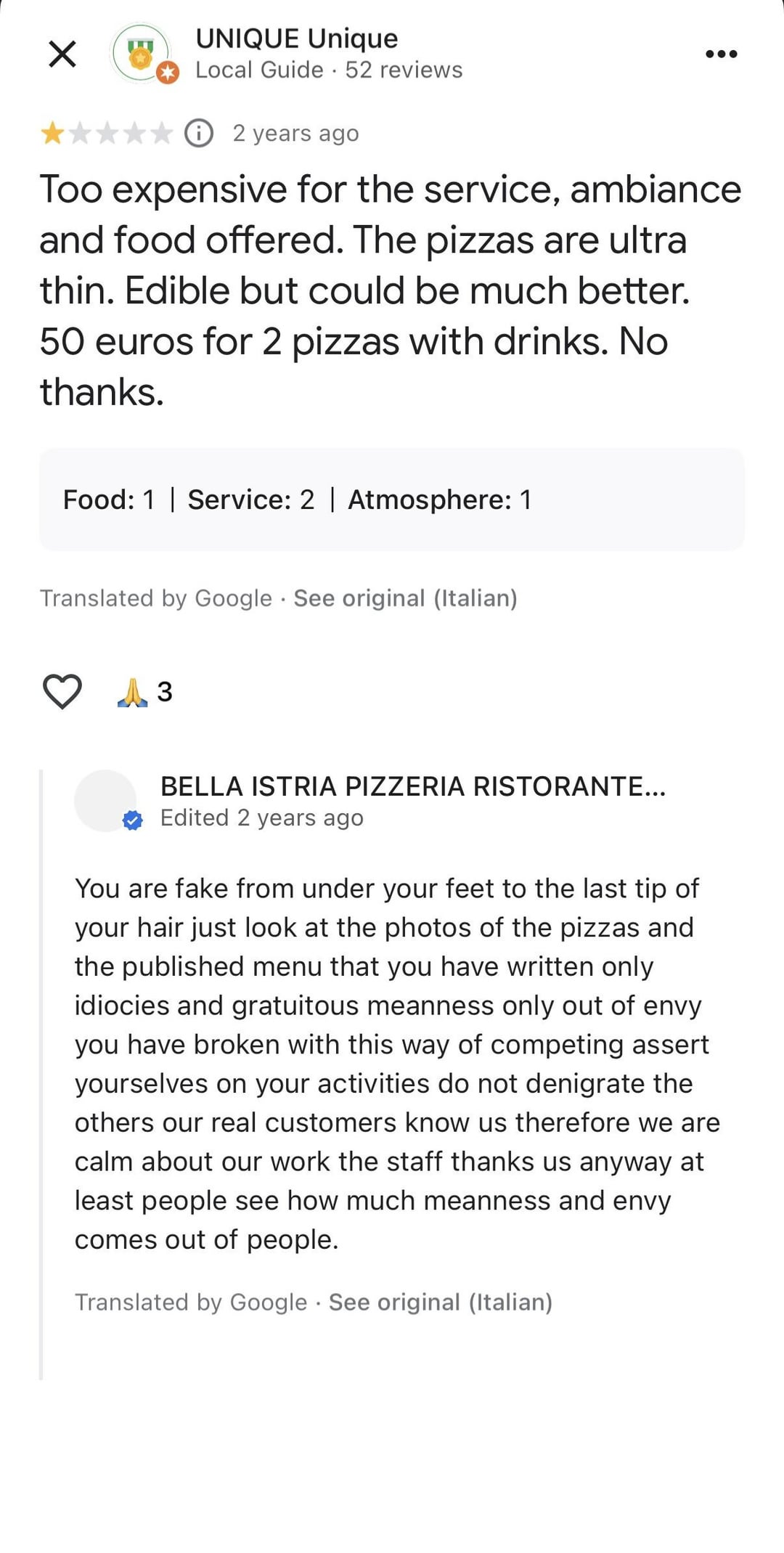The height and width of the screenshot is (1553, 784).
Task: See original Italian text of owner's reply
Action: coord(440,1302)
